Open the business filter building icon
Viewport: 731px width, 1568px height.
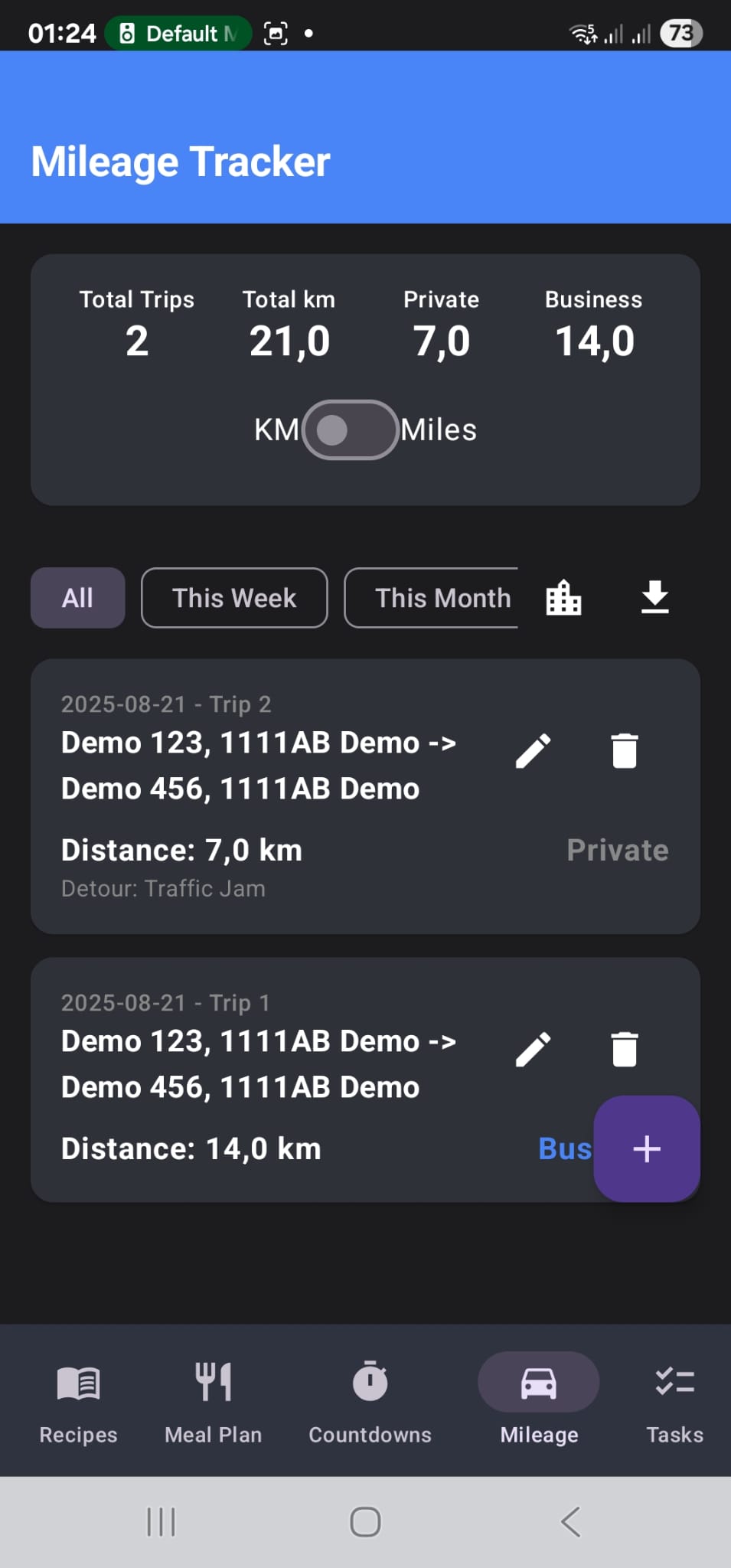(x=563, y=598)
